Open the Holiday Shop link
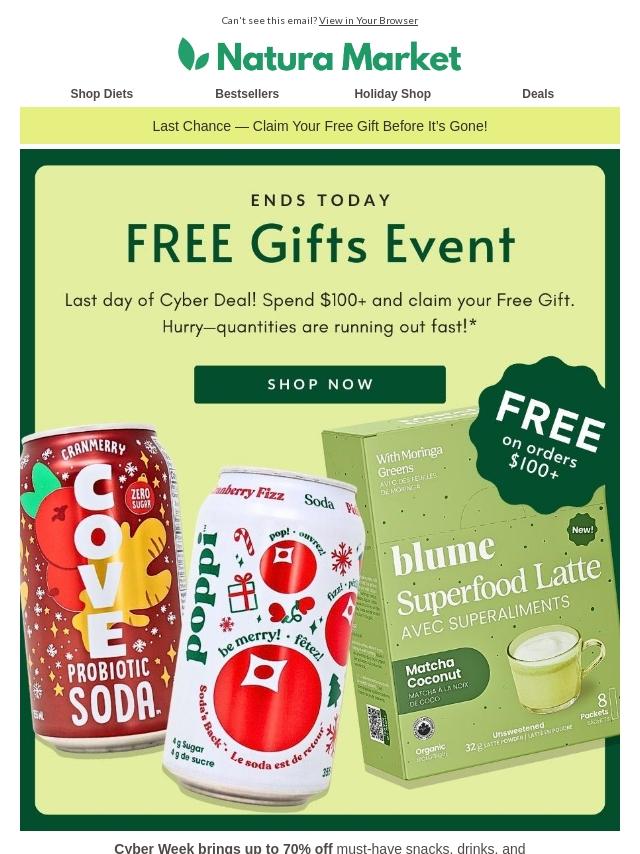 click(x=392, y=94)
